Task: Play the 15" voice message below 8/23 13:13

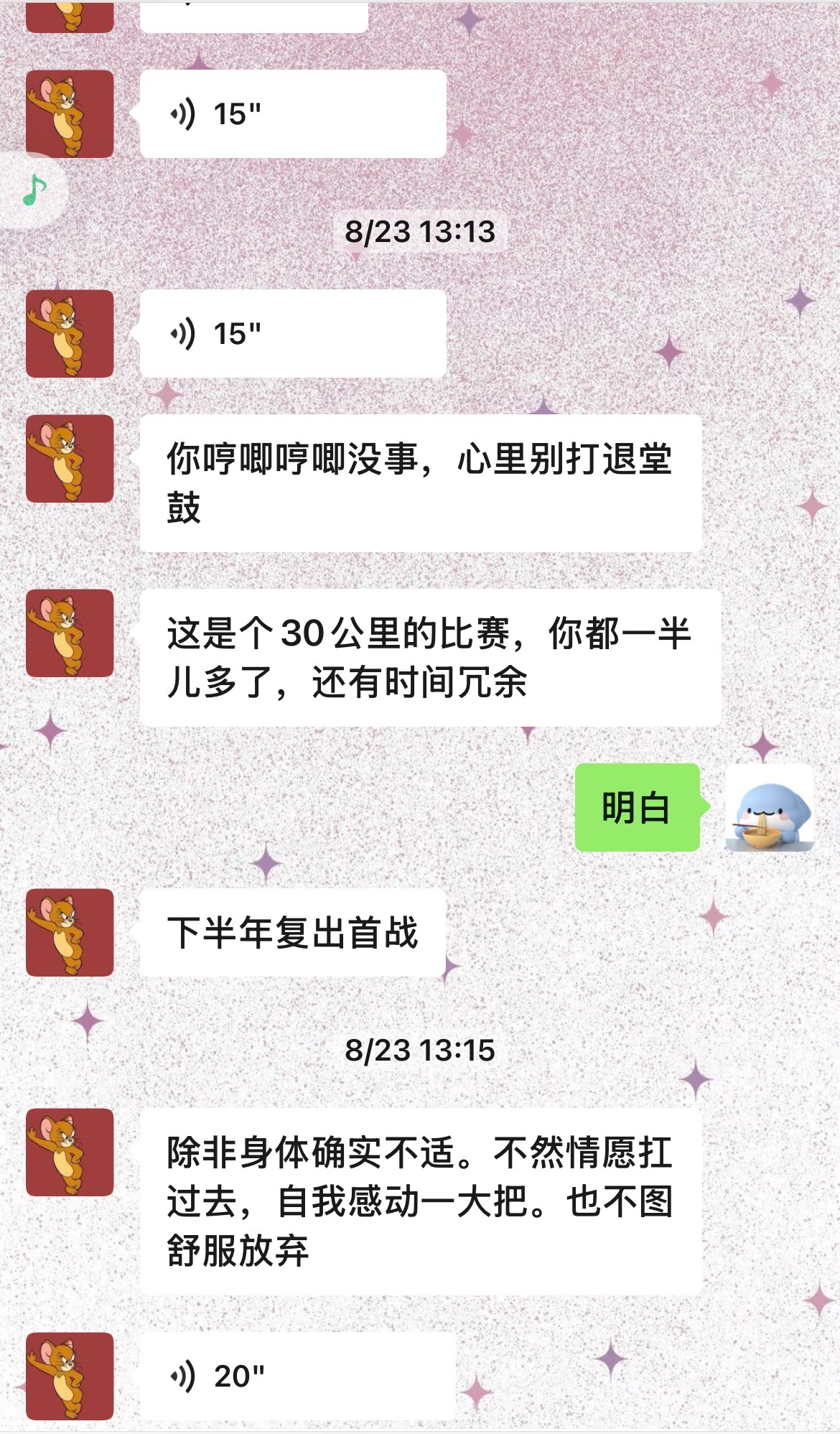Action: [293, 334]
